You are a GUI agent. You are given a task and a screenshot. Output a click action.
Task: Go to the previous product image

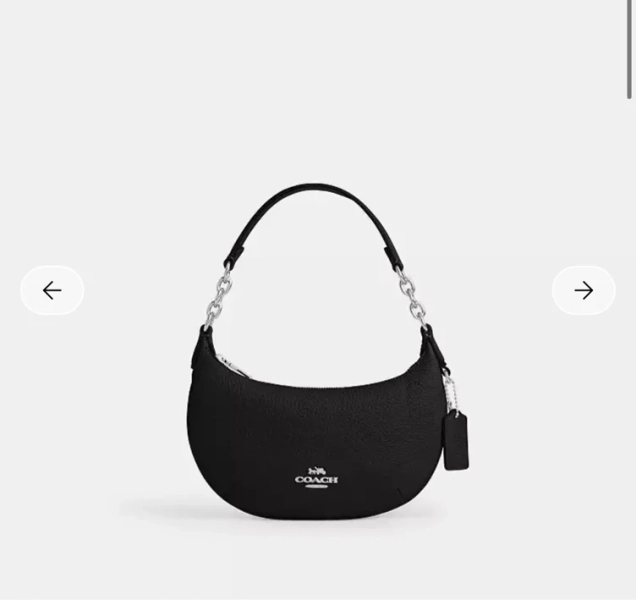click(x=52, y=290)
